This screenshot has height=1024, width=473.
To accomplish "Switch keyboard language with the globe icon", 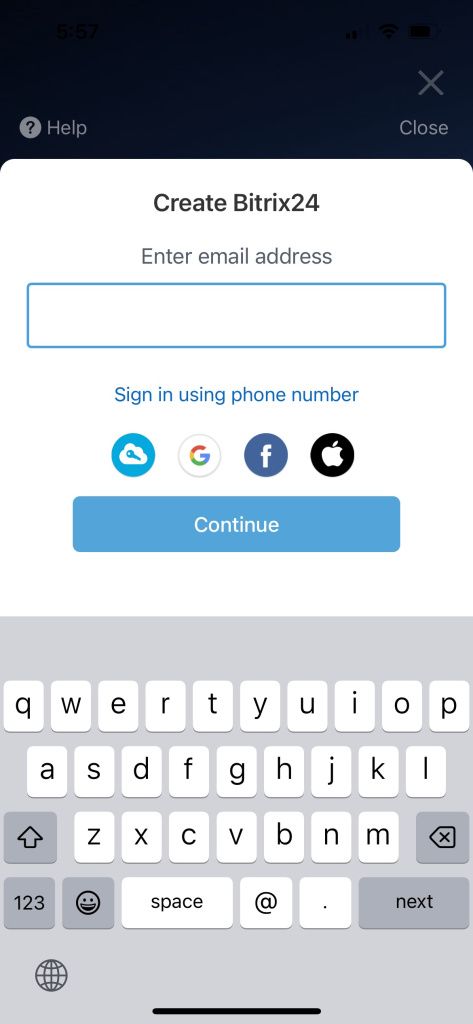I will click(x=51, y=976).
